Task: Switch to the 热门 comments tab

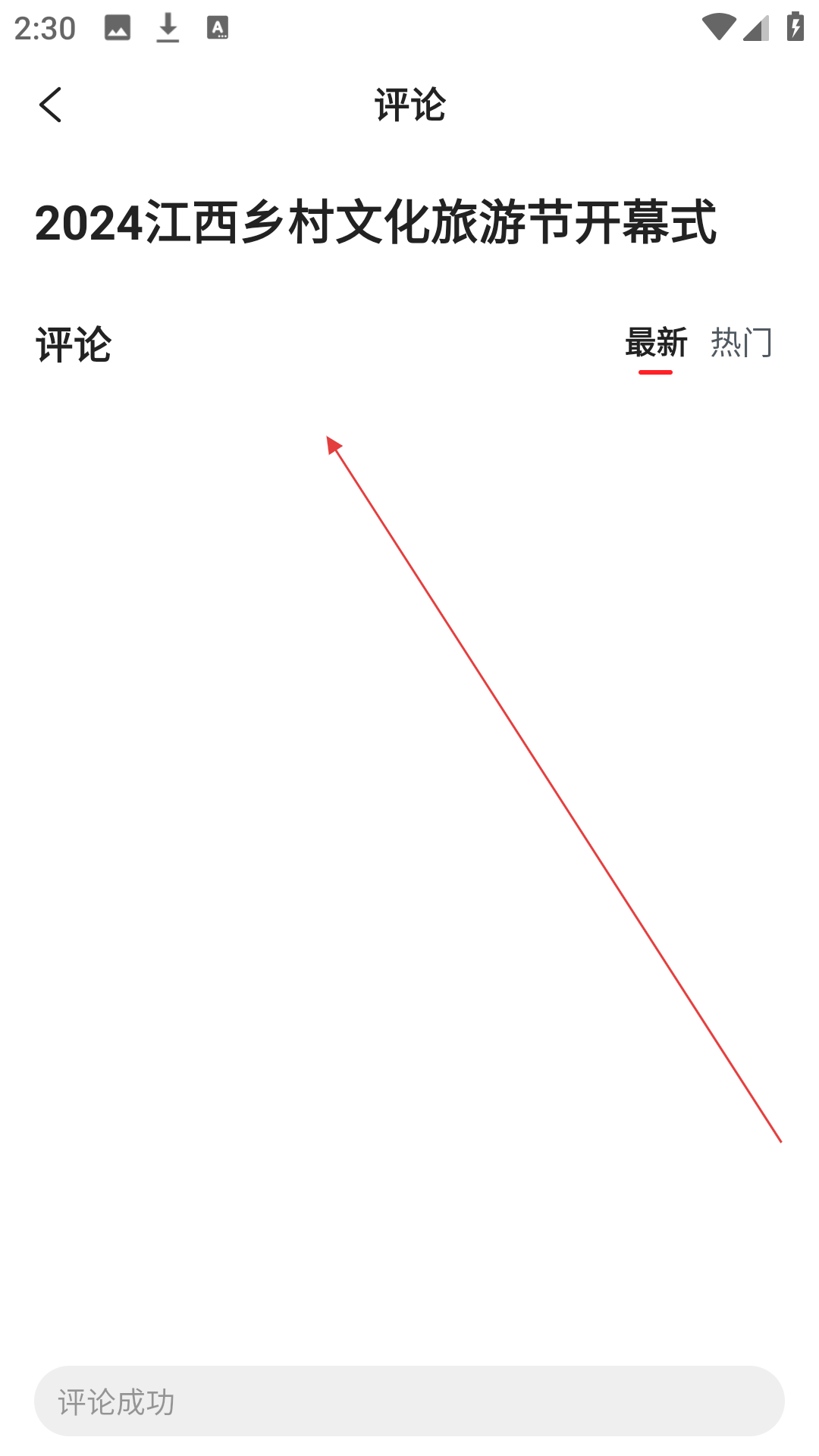Action: click(742, 343)
